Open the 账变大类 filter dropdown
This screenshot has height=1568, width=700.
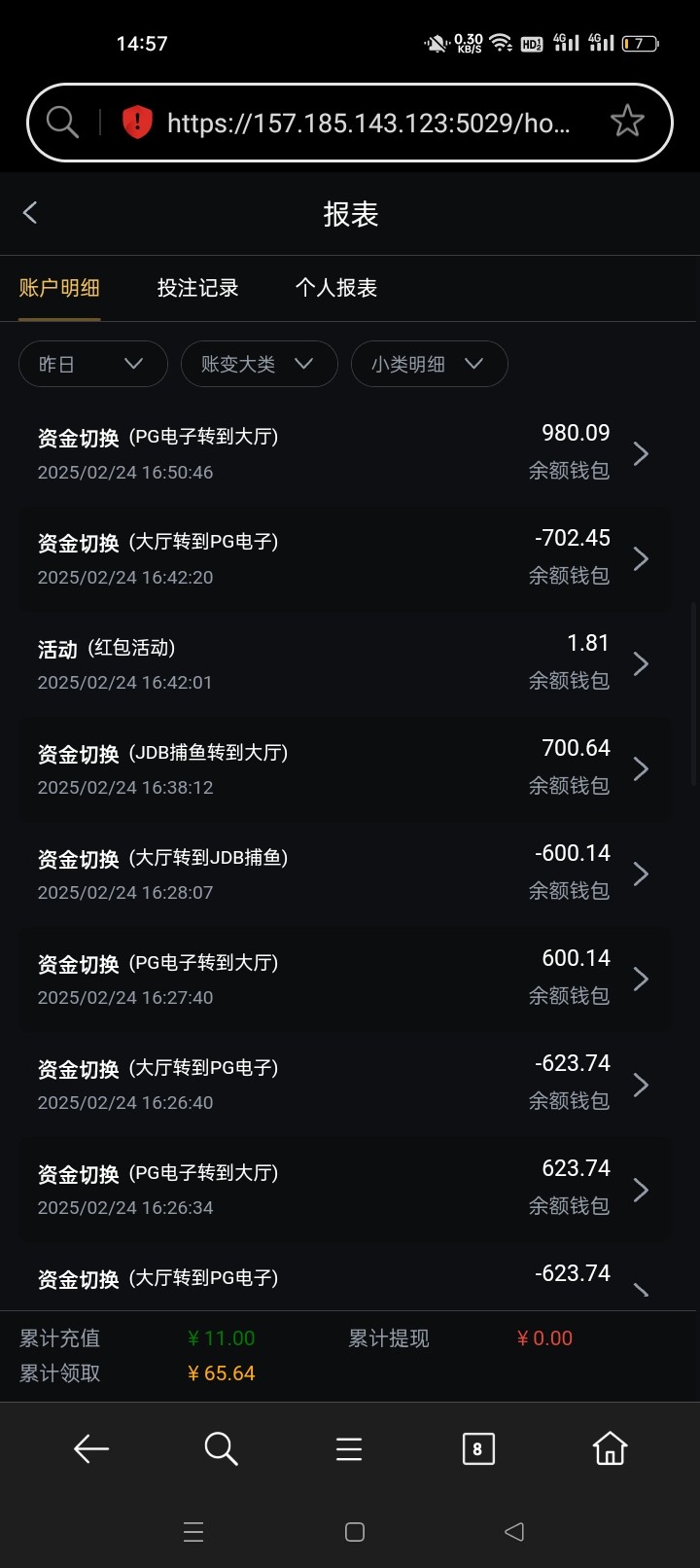(x=259, y=364)
